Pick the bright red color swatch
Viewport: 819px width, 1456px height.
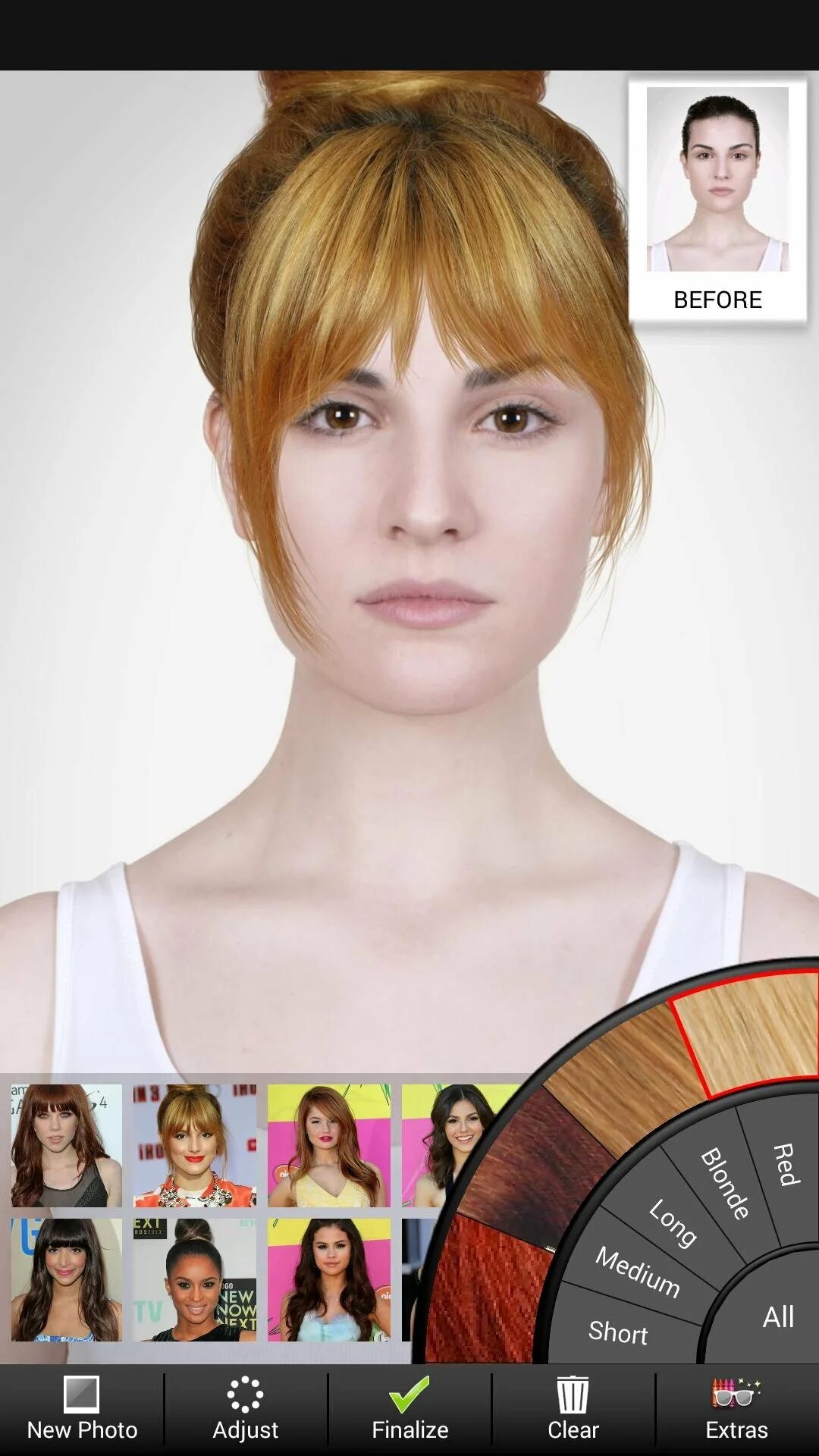485,1289
